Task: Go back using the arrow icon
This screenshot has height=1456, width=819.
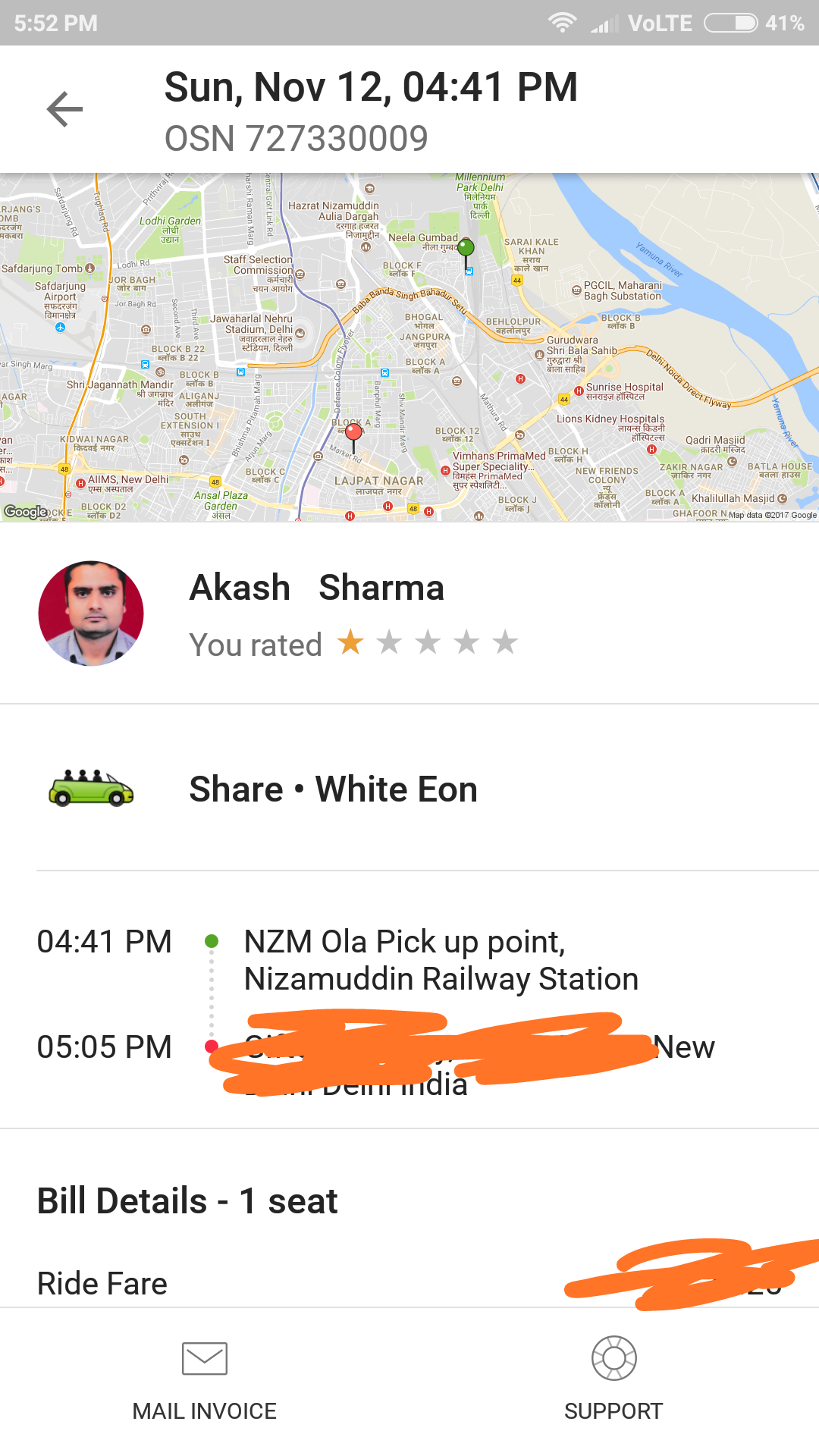Action: click(x=64, y=109)
